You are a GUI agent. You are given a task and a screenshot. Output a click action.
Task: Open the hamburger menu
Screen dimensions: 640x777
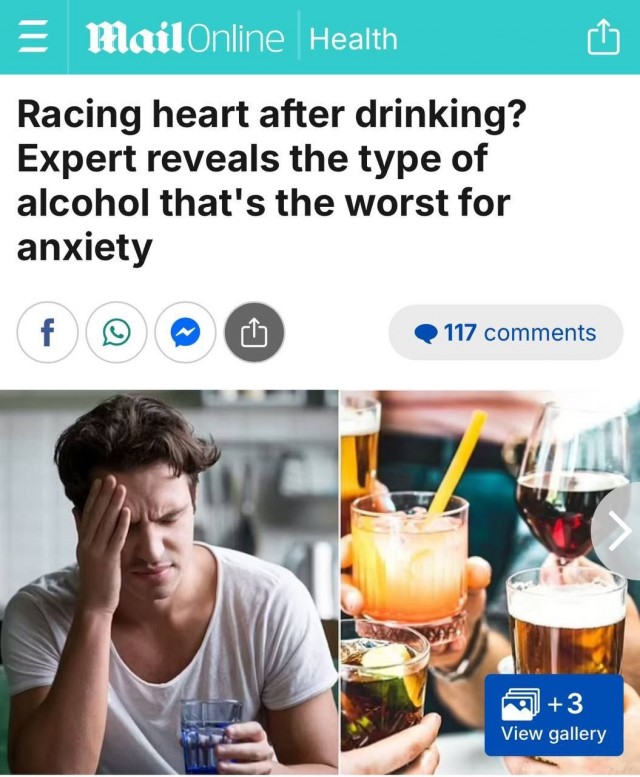(34, 38)
